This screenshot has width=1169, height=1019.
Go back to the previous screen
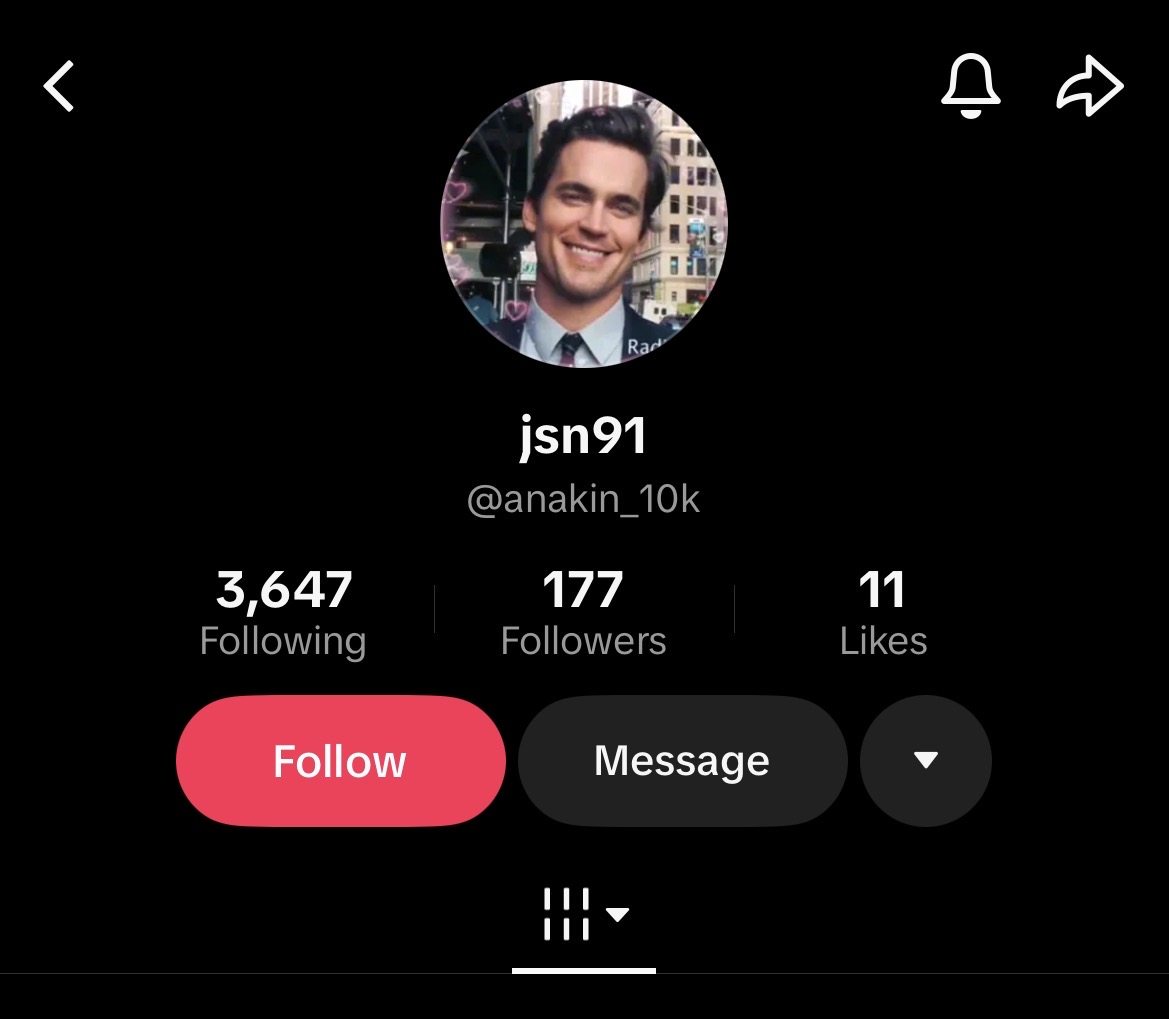click(59, 86)
